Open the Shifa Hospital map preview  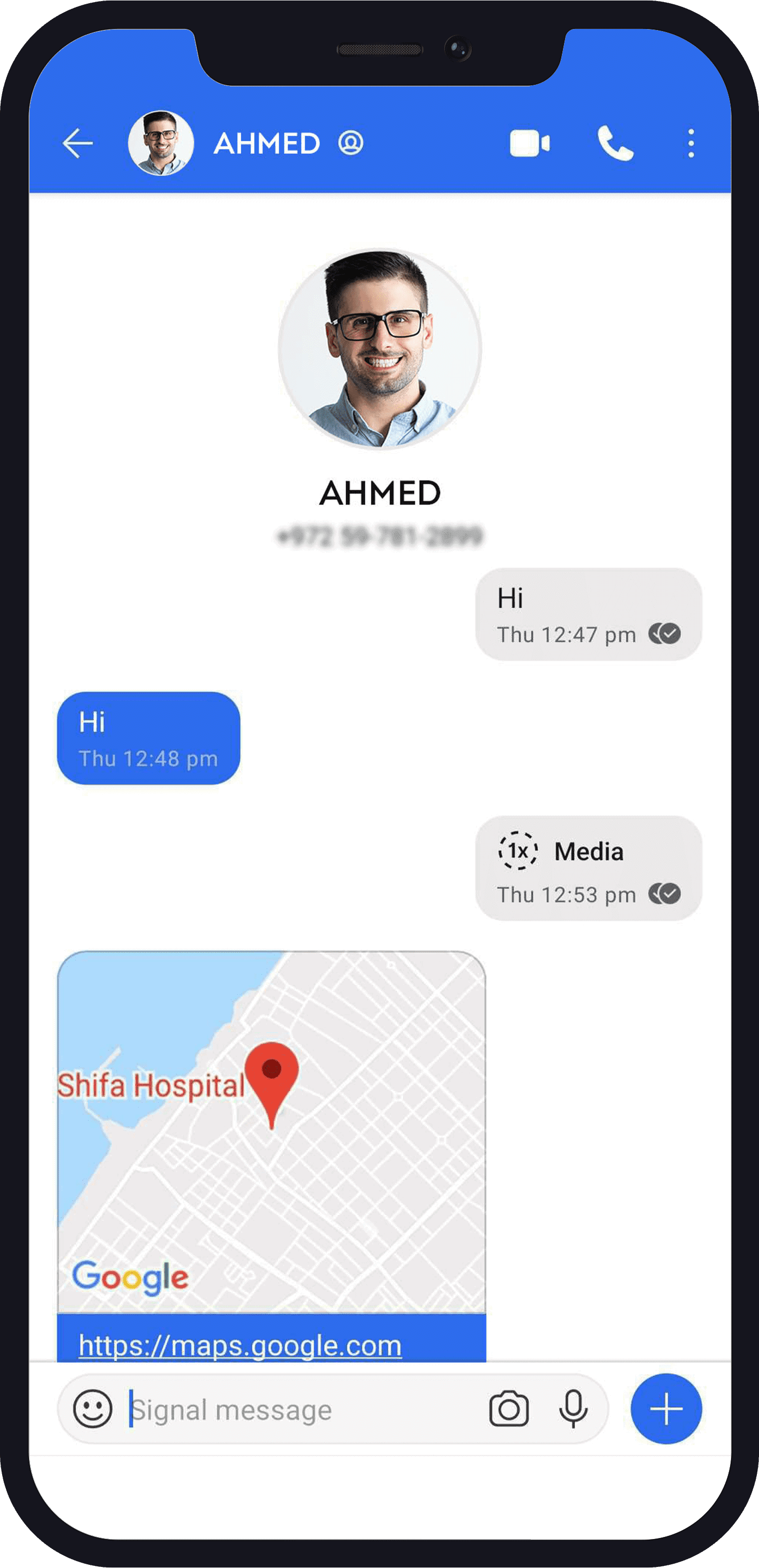[x=271, y=1131]
